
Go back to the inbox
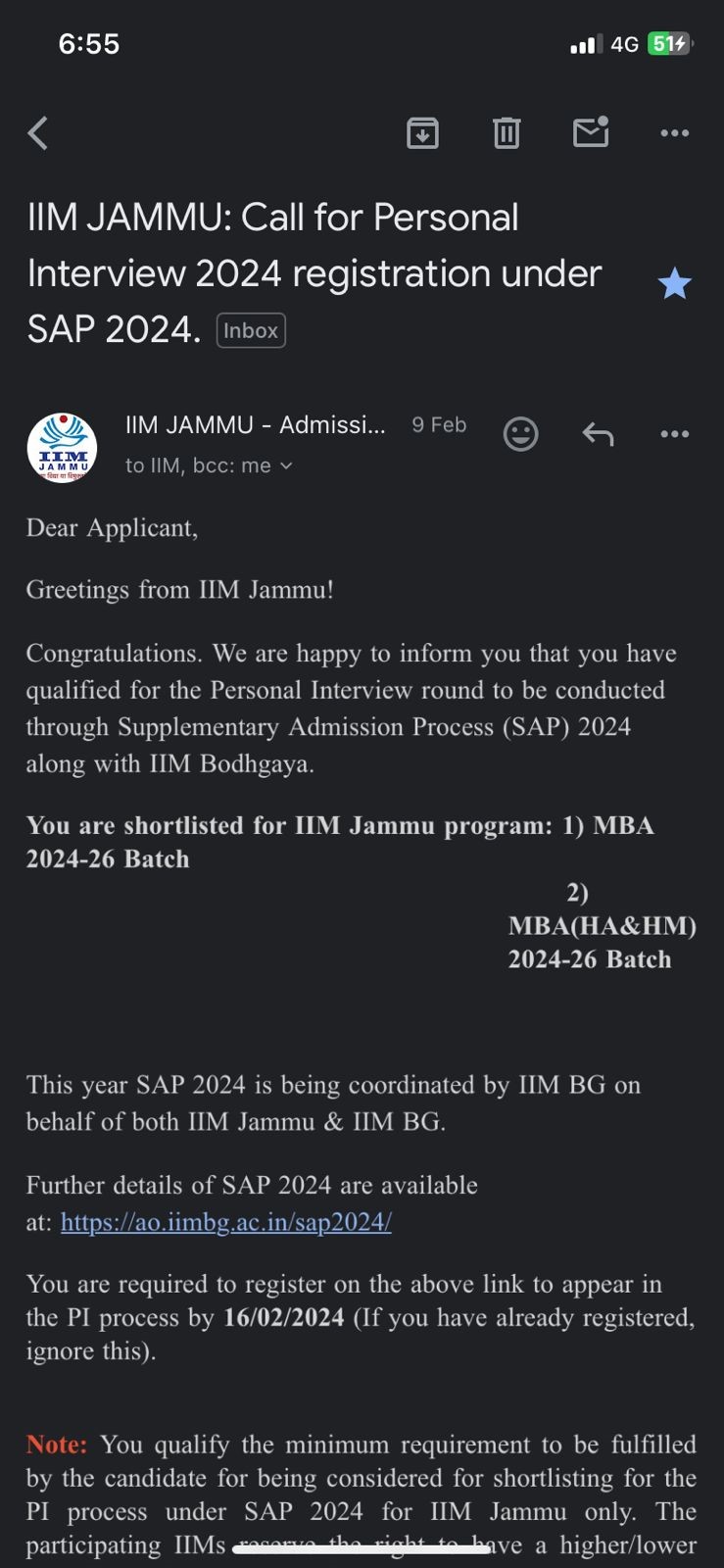pos(38,133)
